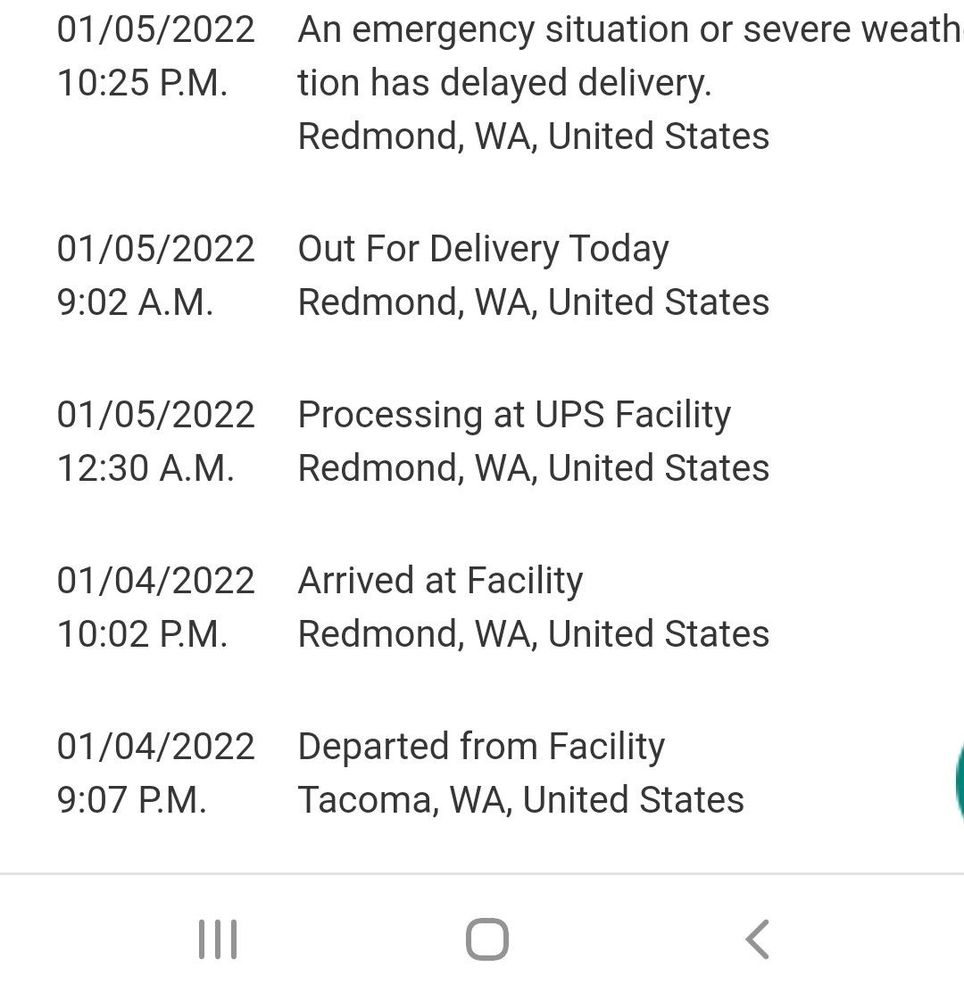The image size is (964, 1000).
Task: Go back using the navigation bar arrow
Action: tap(757, 940)
